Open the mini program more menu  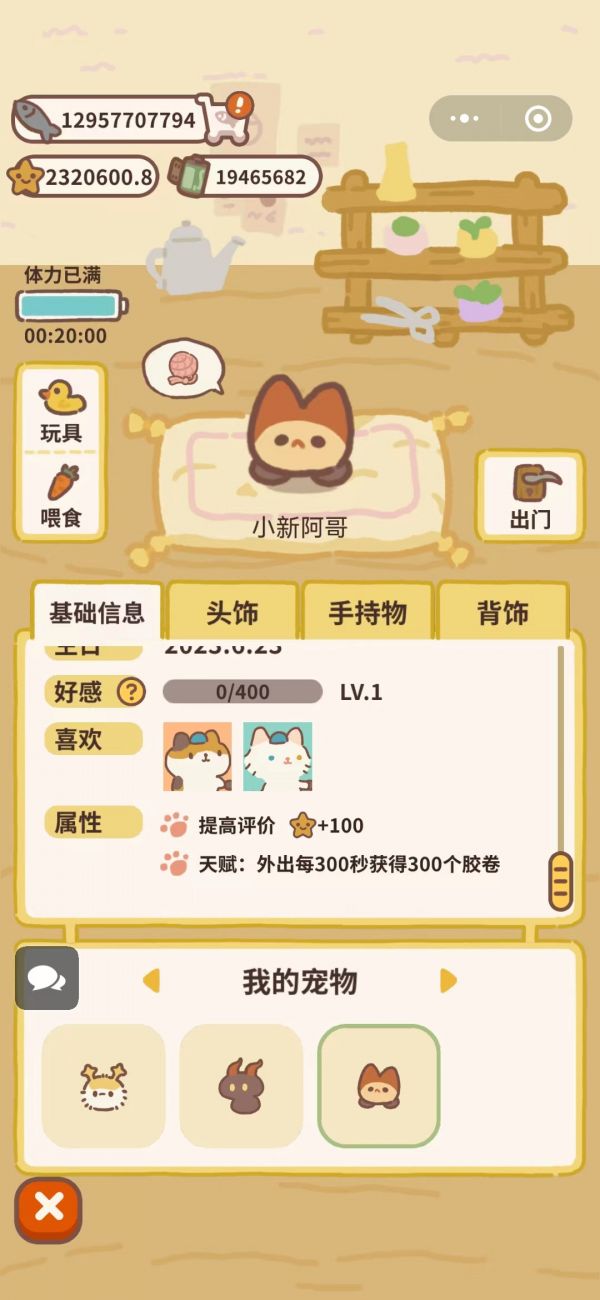coord(465,119)
